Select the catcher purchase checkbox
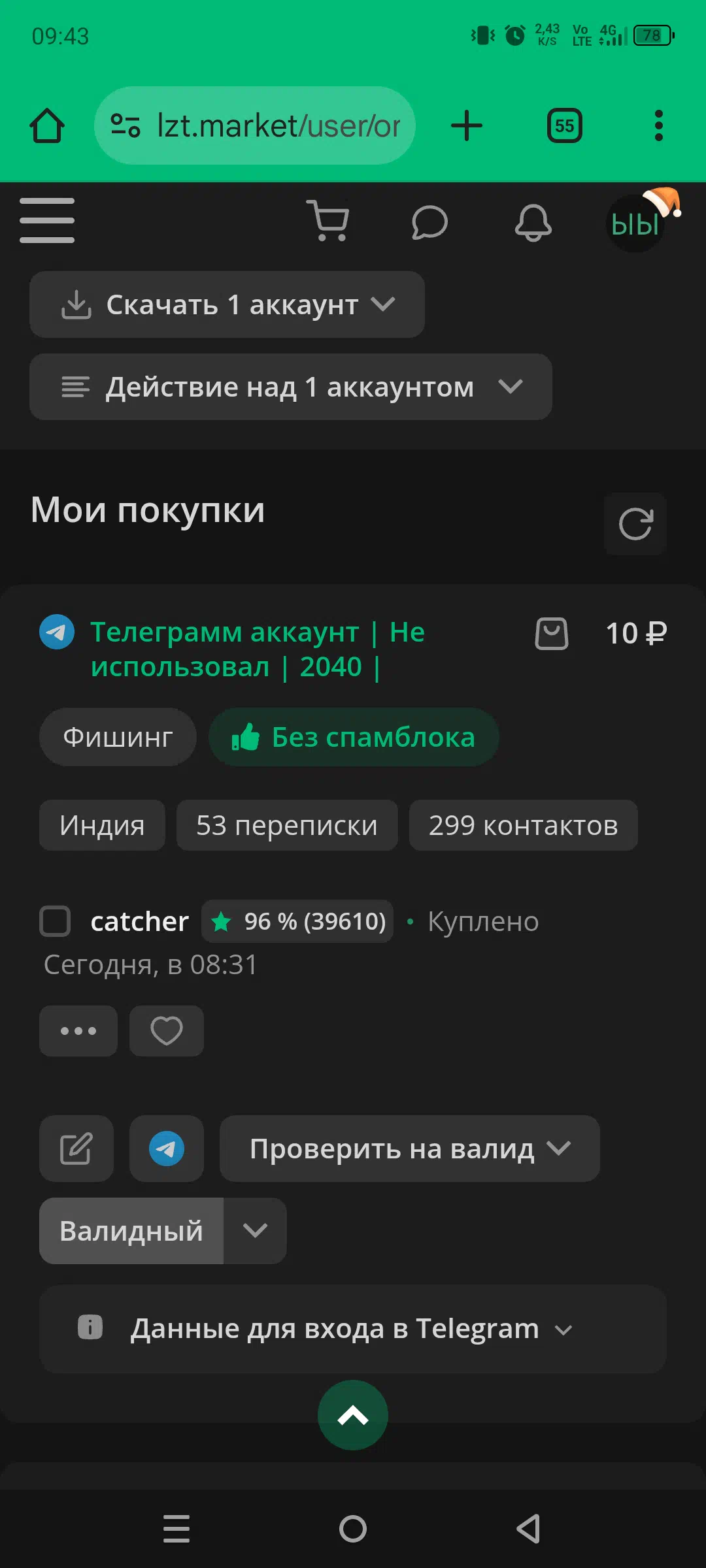706x1568 pixels. point(55,921)
